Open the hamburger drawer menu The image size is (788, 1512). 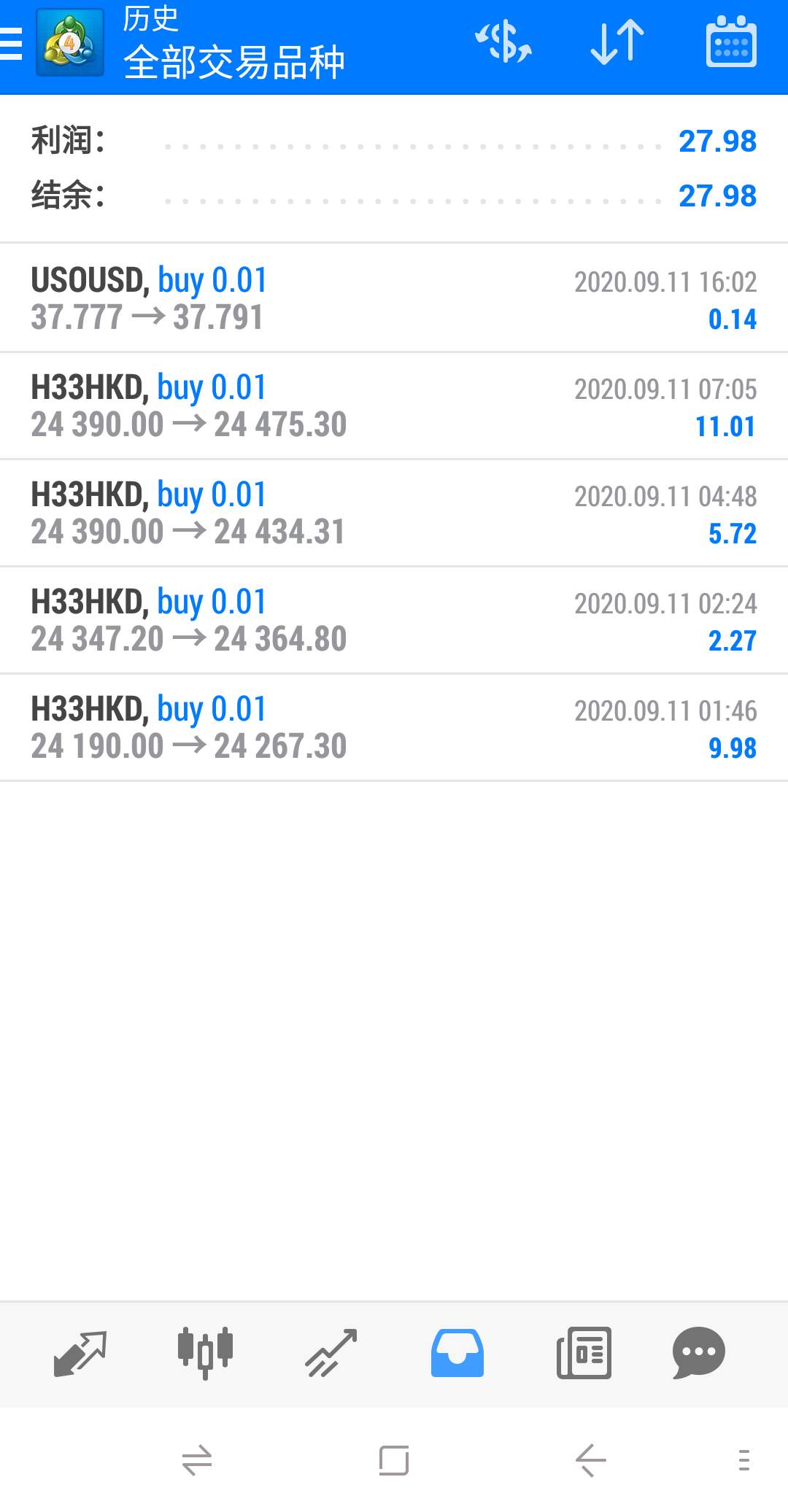tap(11, 44)
